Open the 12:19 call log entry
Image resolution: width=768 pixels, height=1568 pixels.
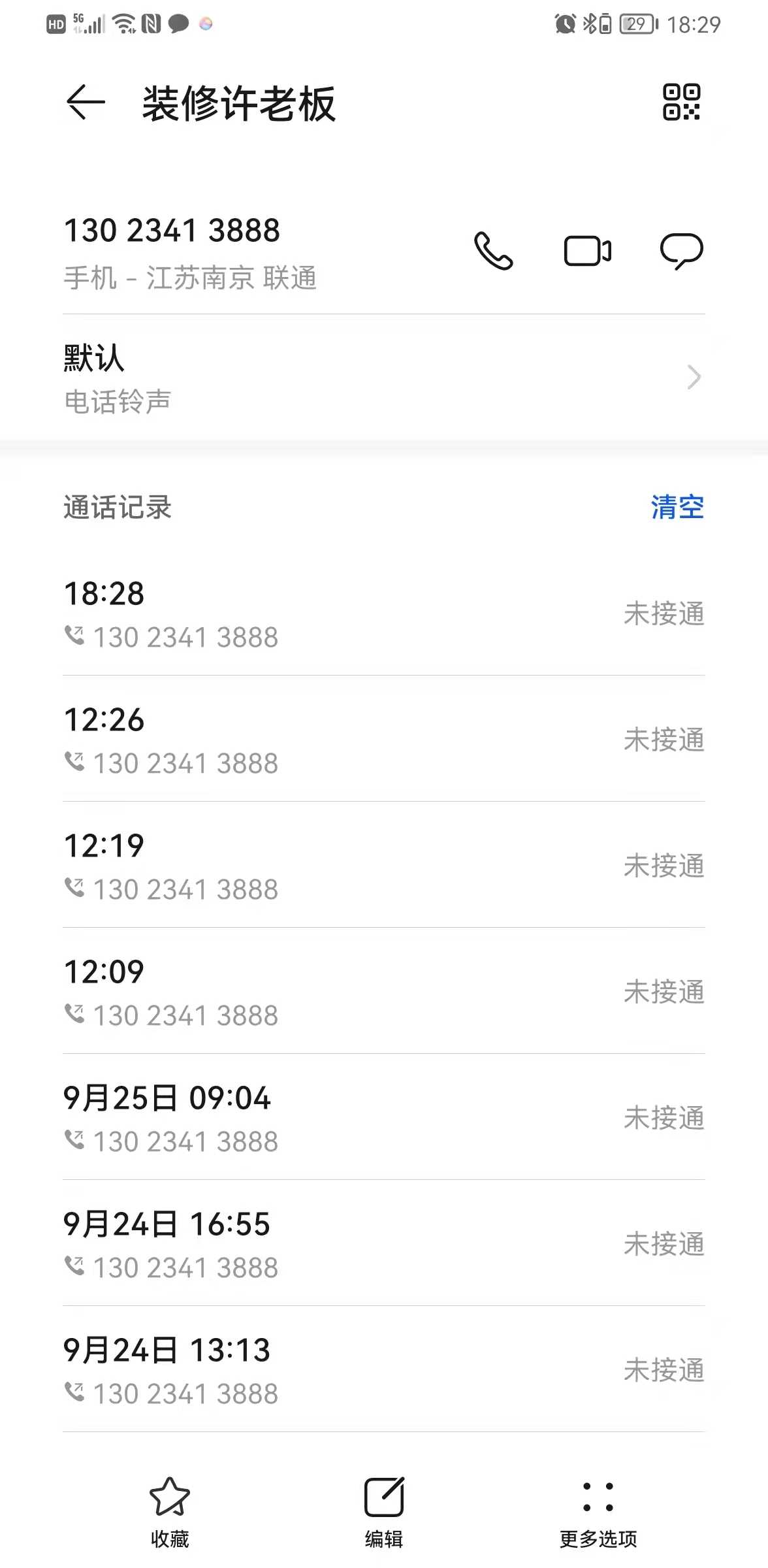(384, 866)
